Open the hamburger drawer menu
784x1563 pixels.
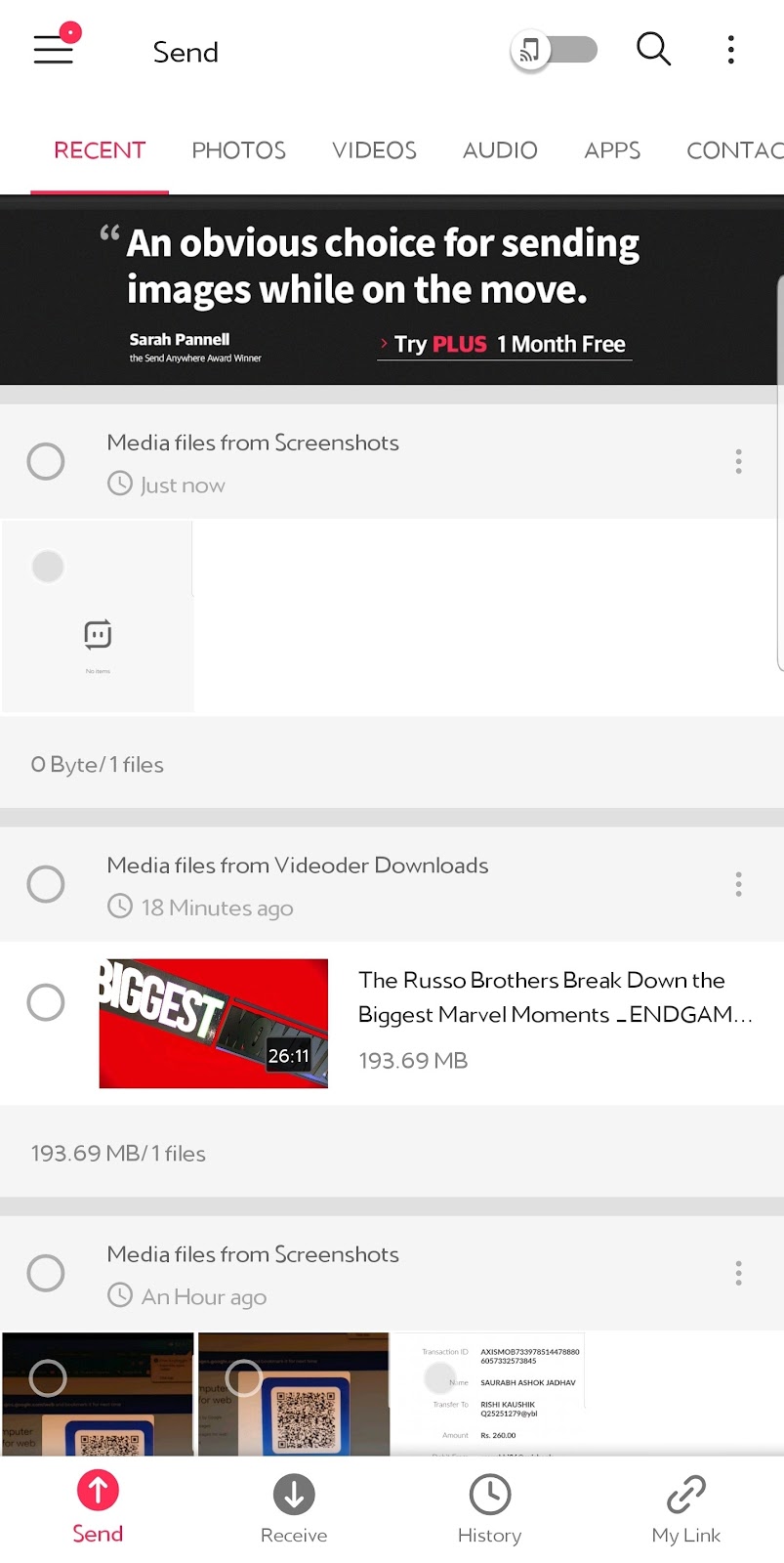(54, 49)
